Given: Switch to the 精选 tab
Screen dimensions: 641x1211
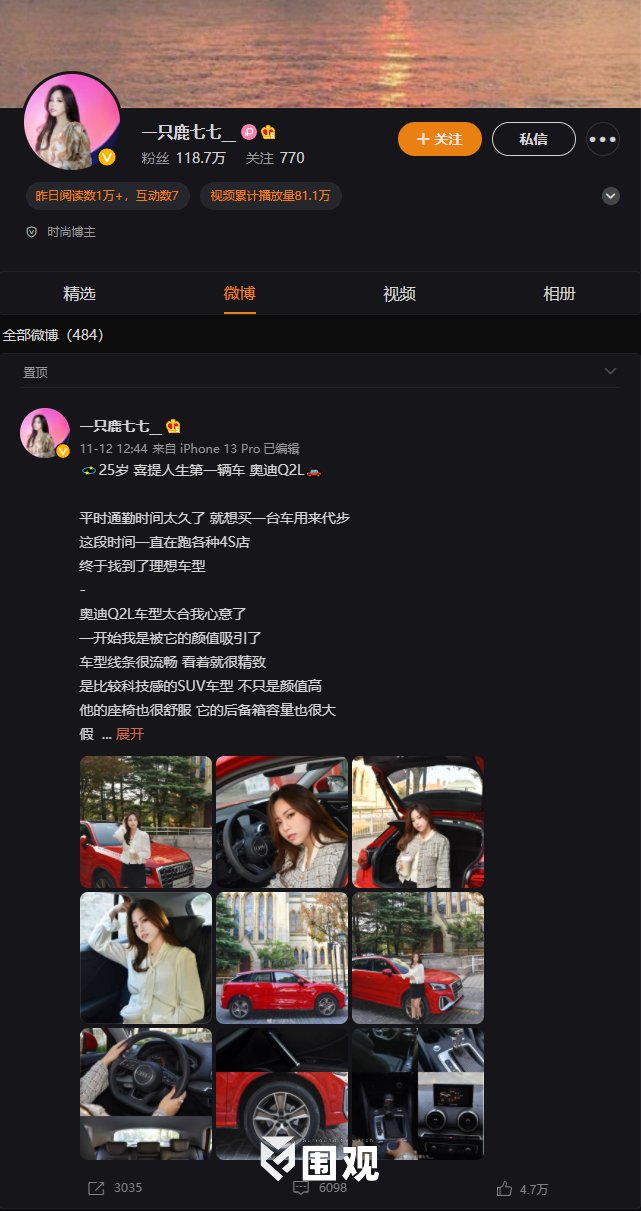Looking at the screenshot, I should click(x=80, y=294).
